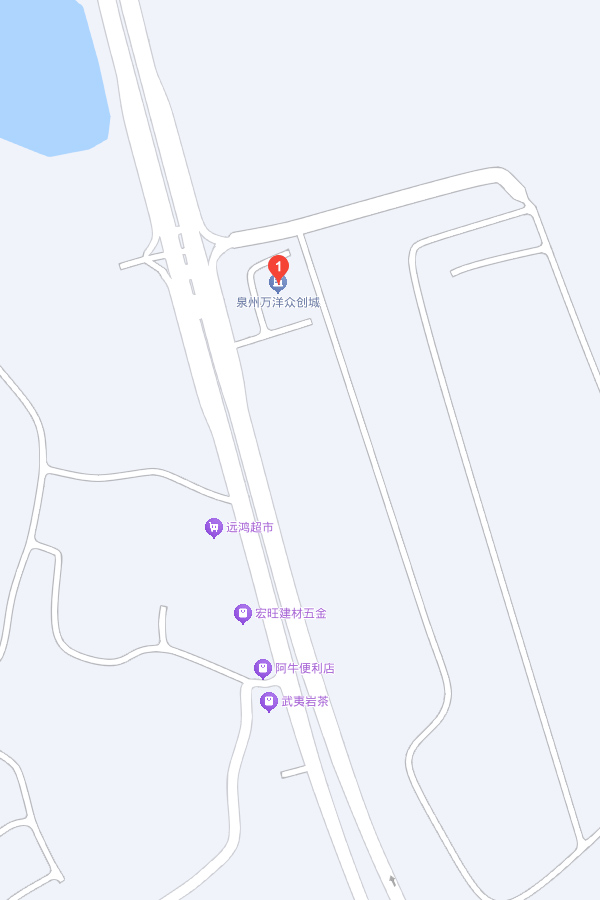This screenshot has width=600, height=900.
Task: Tap the red pin for 泉州万洋众创城
Action: [279, 266]
